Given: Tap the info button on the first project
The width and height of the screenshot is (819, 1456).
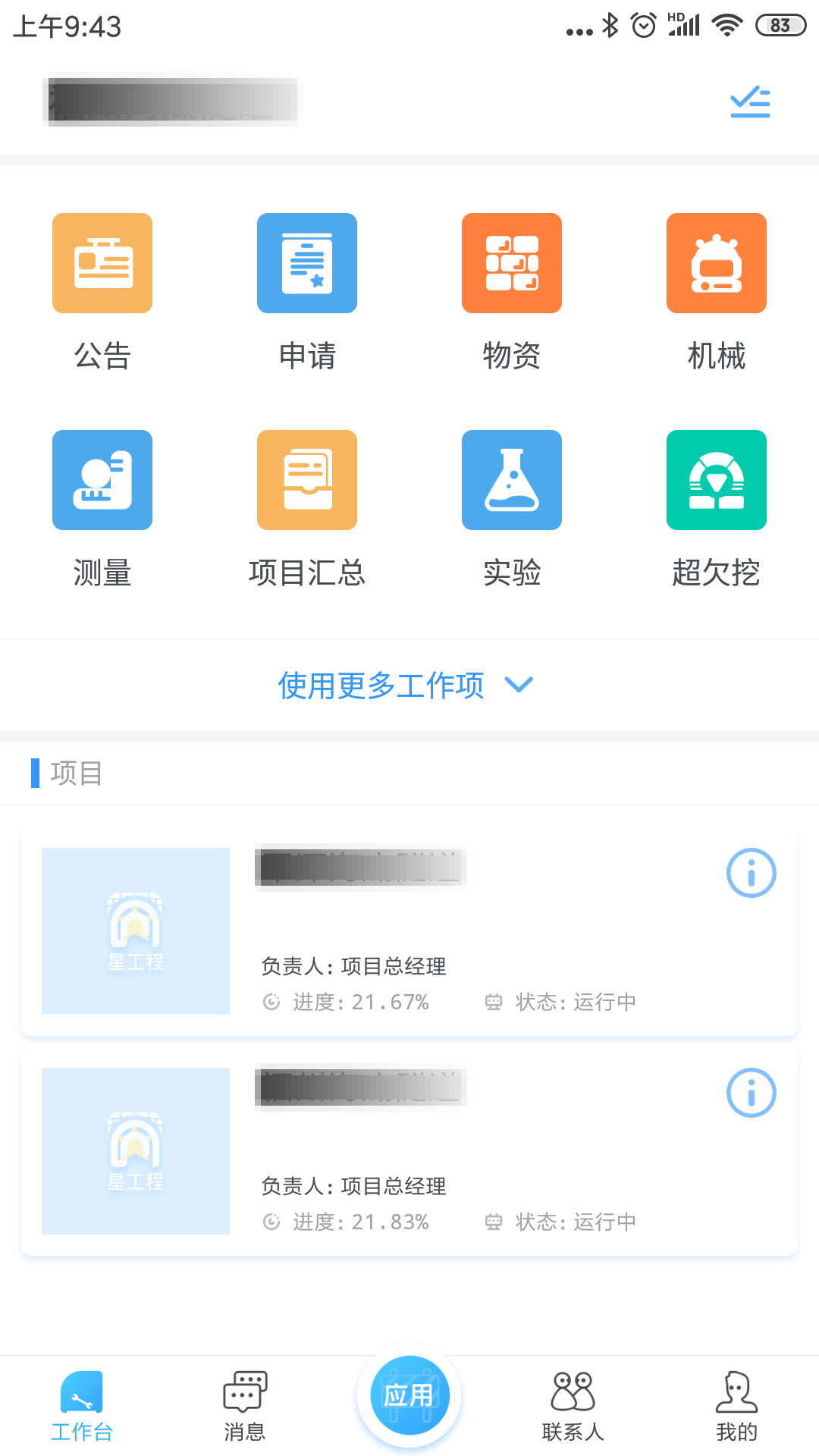Looking at the screenshot, I should [x=752, y=873].
